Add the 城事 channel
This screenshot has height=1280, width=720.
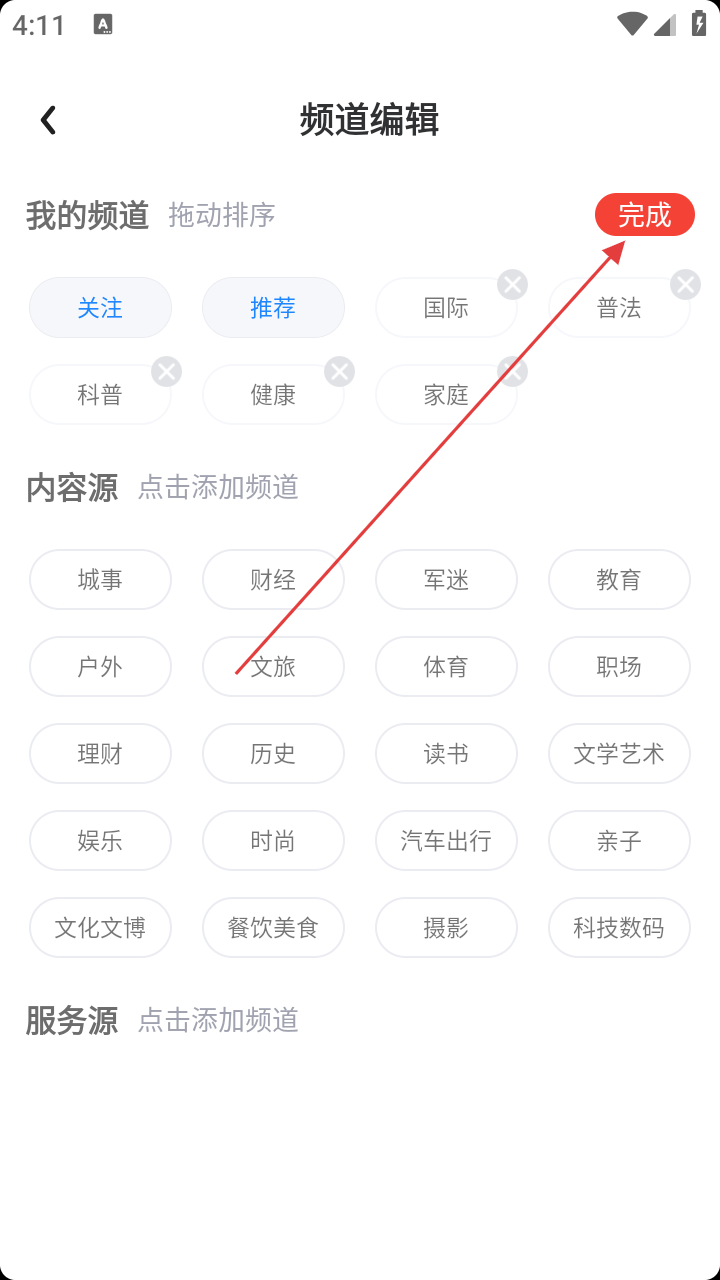click(x=100, y=579)
